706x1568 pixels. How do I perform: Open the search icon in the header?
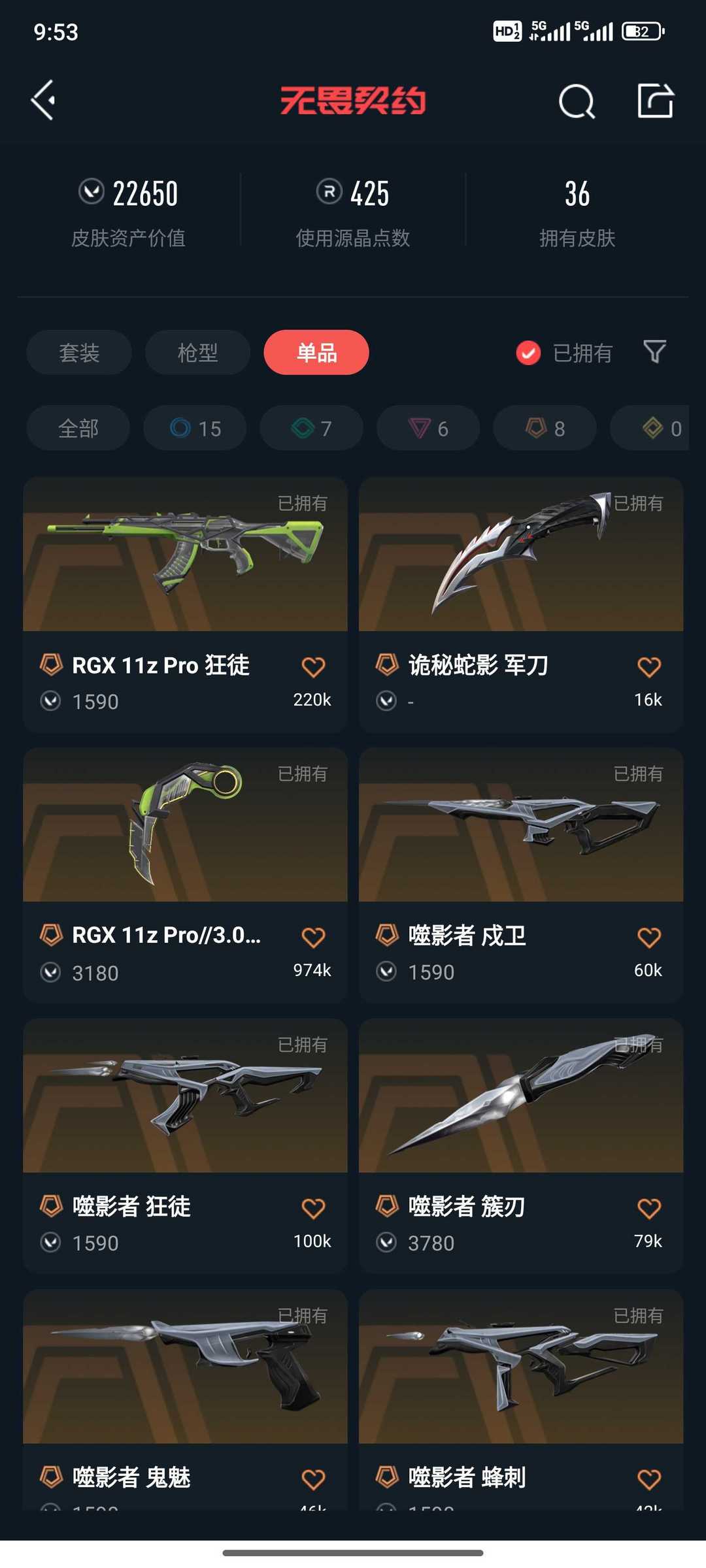tap(577, 101)
